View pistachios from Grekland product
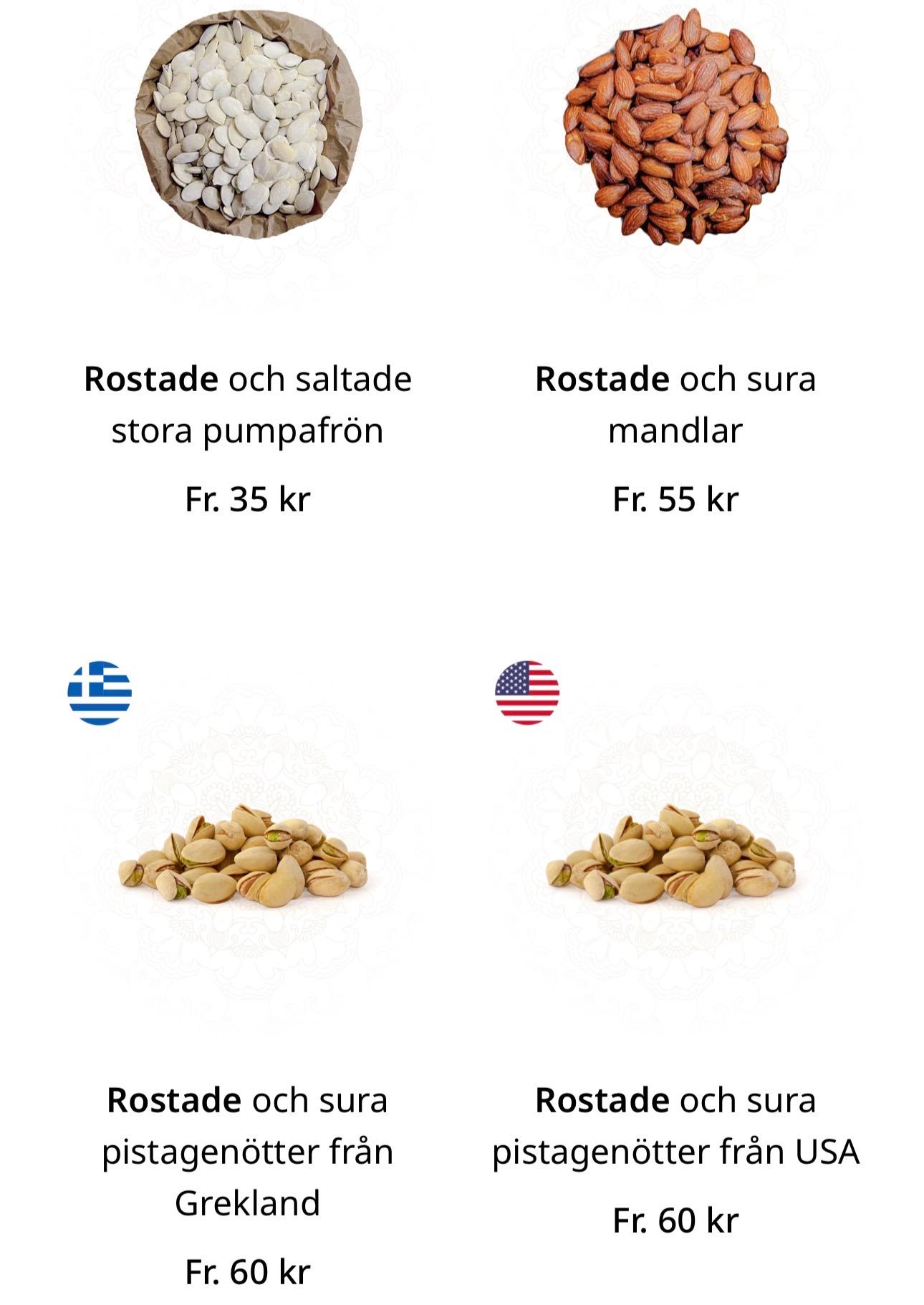The width and height of the screenshot is (924, 1305). tap(247, 1151)
